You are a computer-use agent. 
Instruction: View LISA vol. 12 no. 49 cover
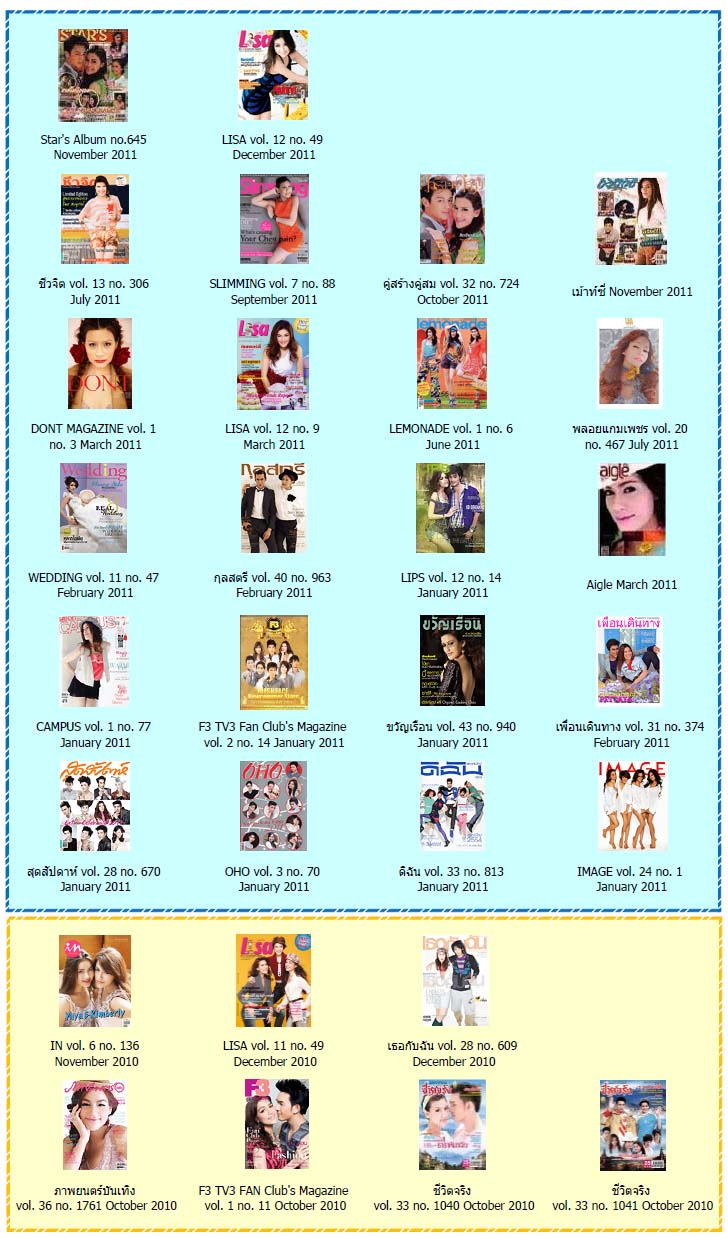(x=273, y=75)
